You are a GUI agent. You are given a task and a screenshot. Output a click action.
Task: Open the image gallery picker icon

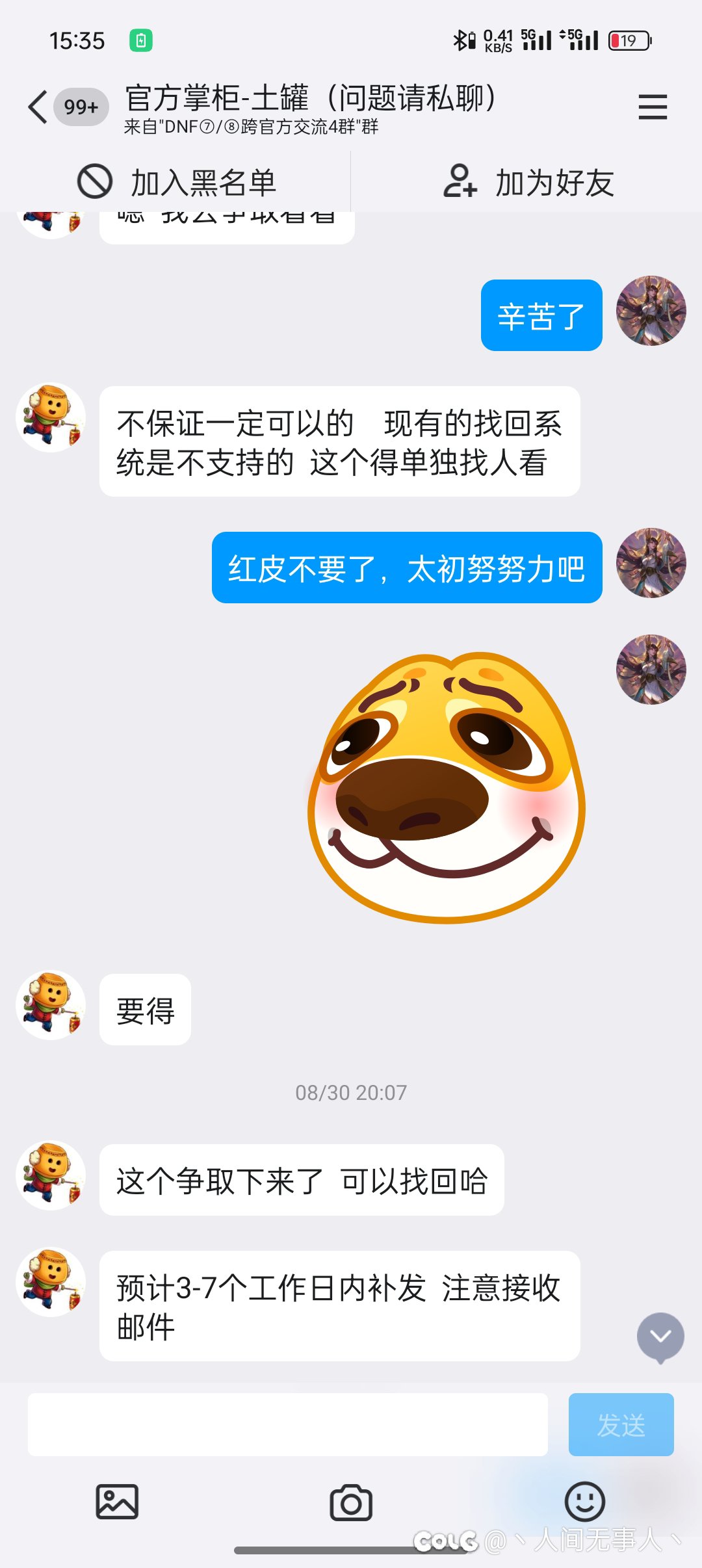tap(117, 1502)
